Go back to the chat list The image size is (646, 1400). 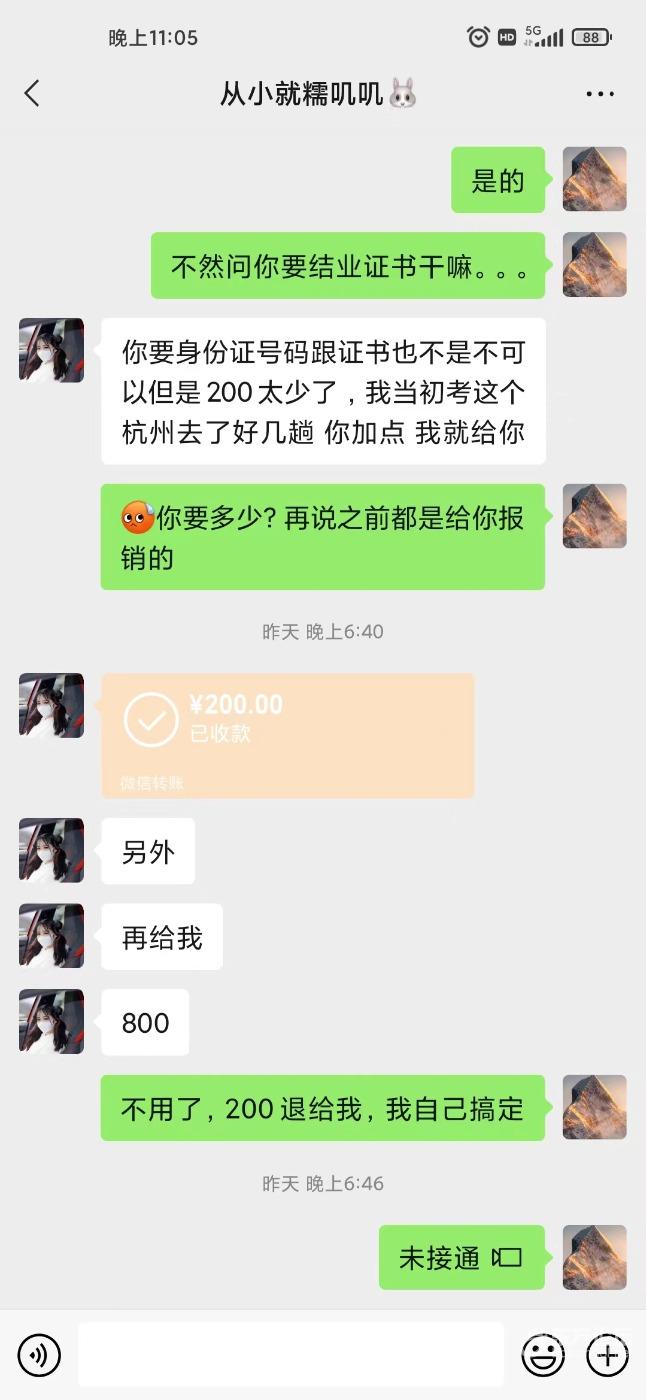click(32, 94)
